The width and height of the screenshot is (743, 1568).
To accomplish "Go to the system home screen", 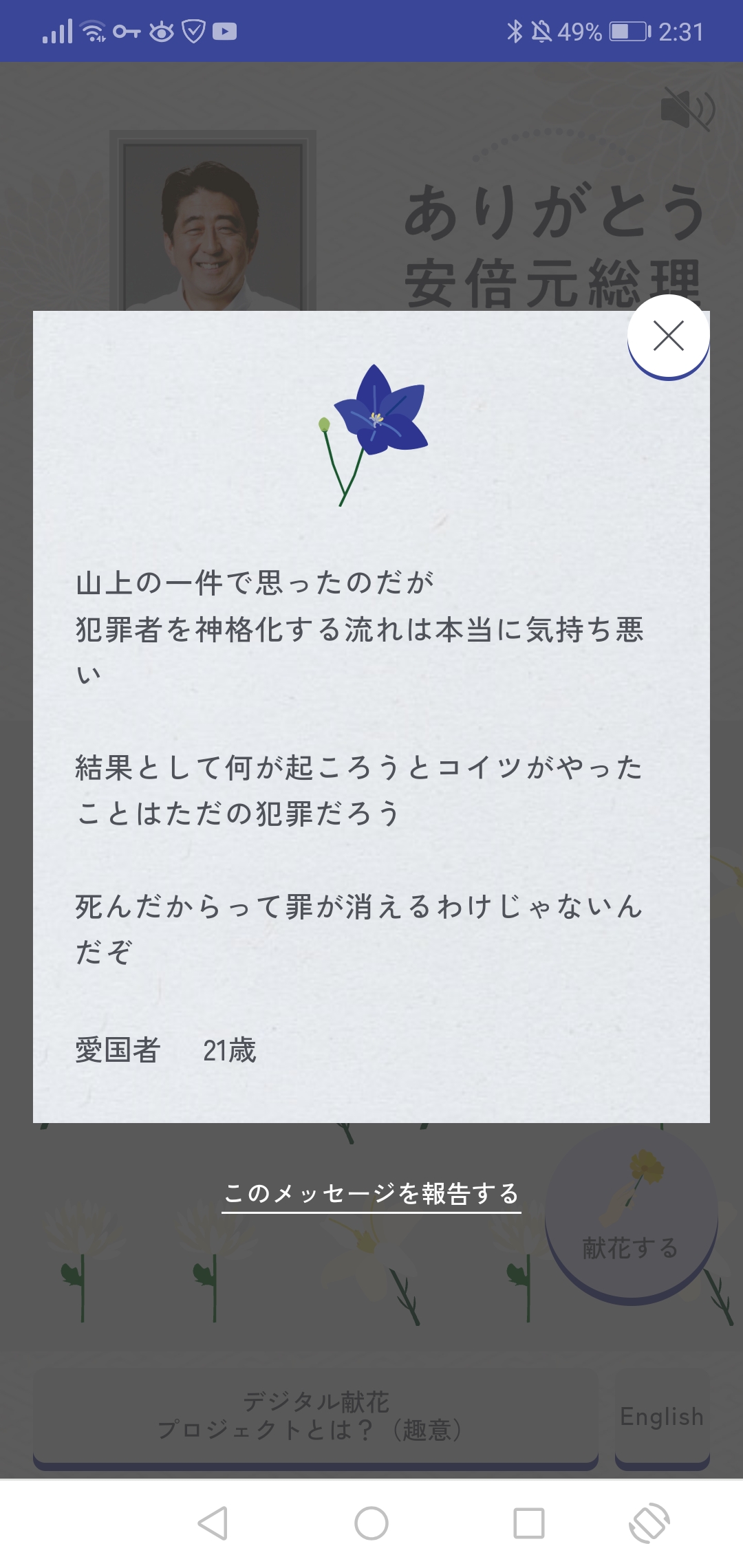I will 371,1523.
